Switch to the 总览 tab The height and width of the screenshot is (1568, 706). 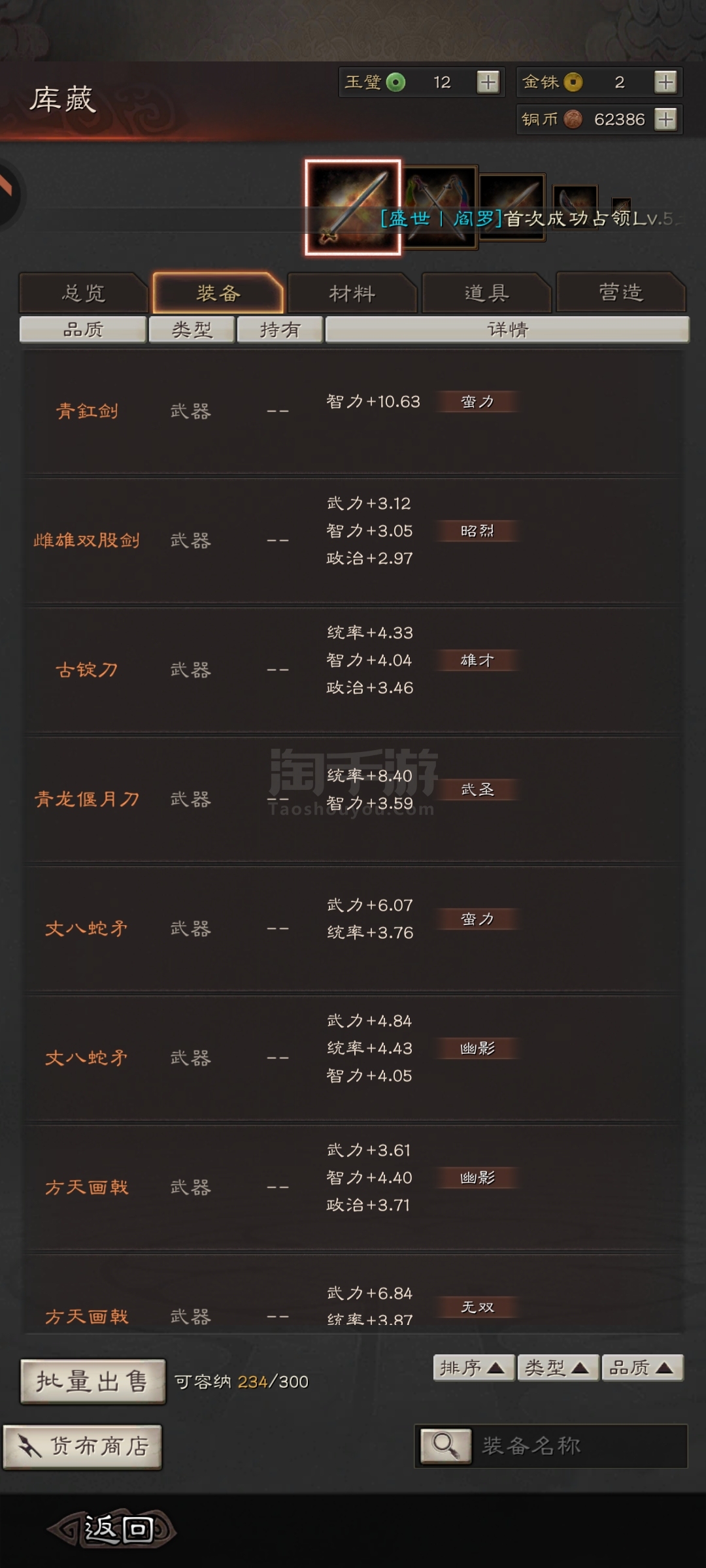84,293
